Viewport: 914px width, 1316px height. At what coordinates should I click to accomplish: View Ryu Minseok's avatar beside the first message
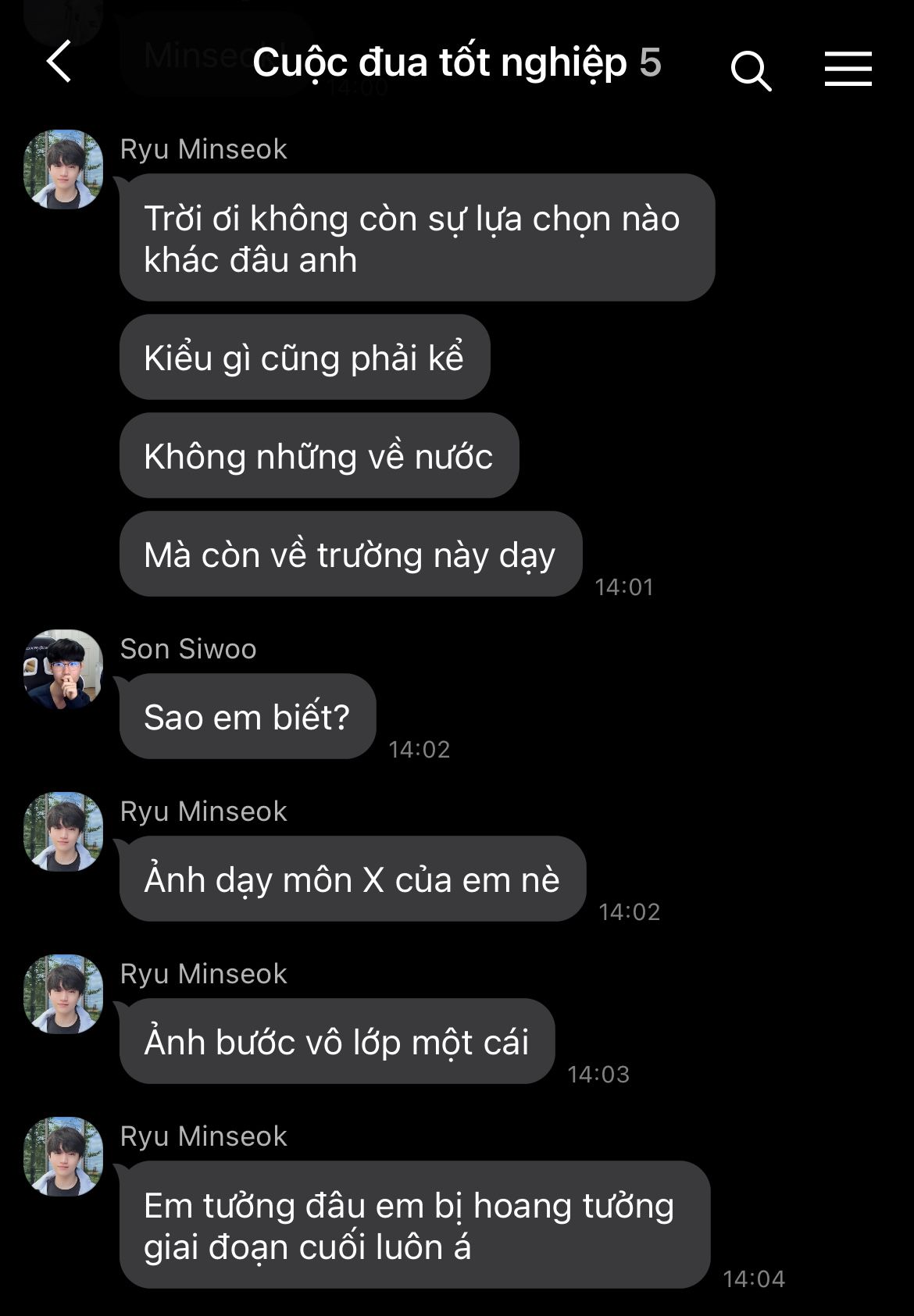[x=63, y=169]
